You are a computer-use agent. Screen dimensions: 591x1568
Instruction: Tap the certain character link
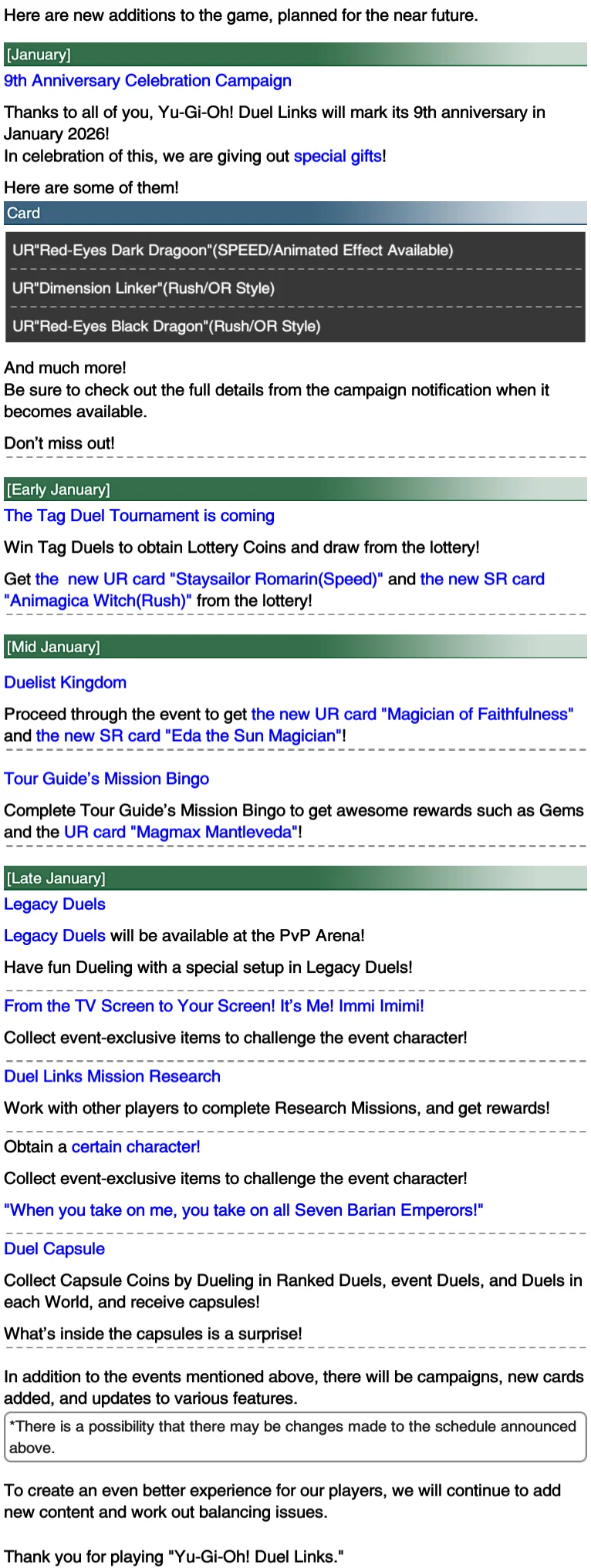pos(136,1146)
